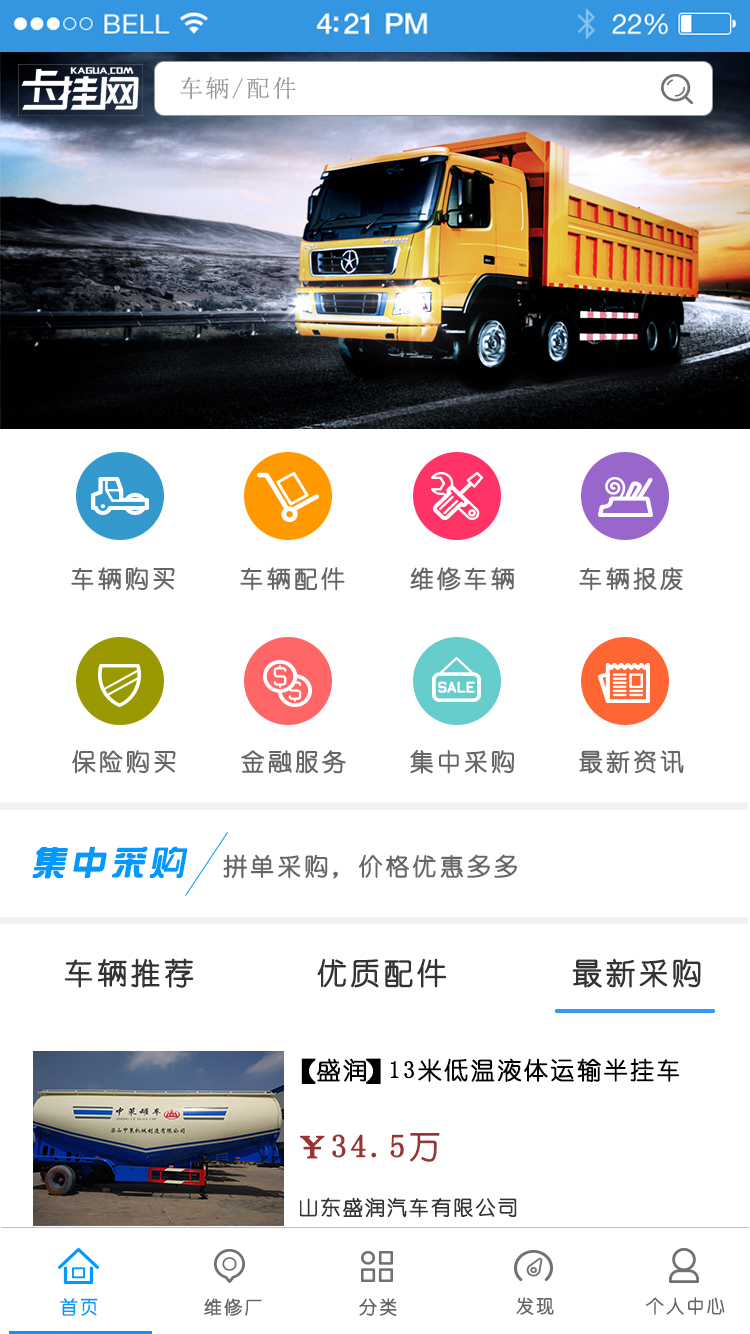Open the 集中采购 拼单采购 banner
Screen dimensions: 750x1334
point(375,864)
